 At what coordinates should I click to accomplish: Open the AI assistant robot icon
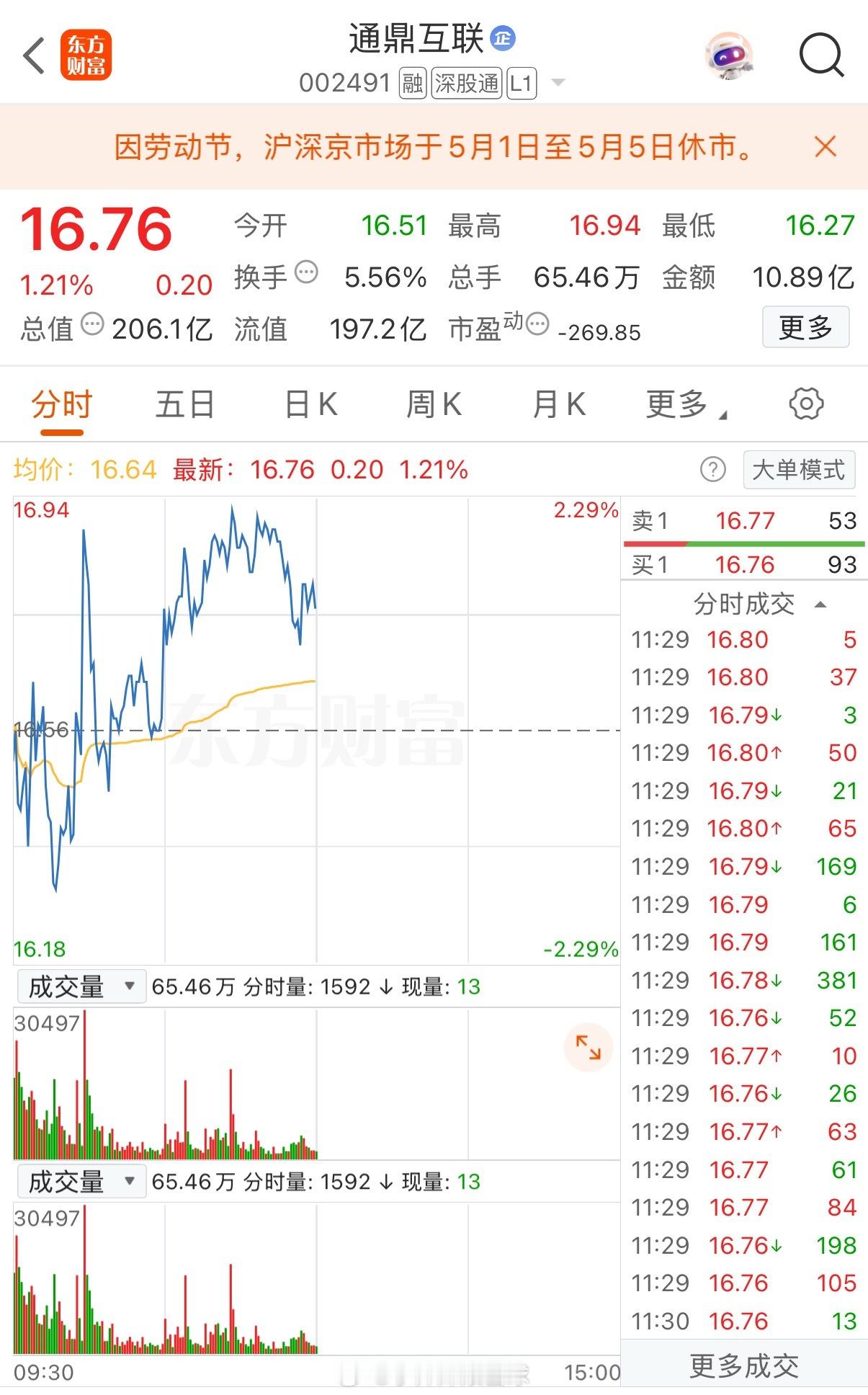point(730,54)
